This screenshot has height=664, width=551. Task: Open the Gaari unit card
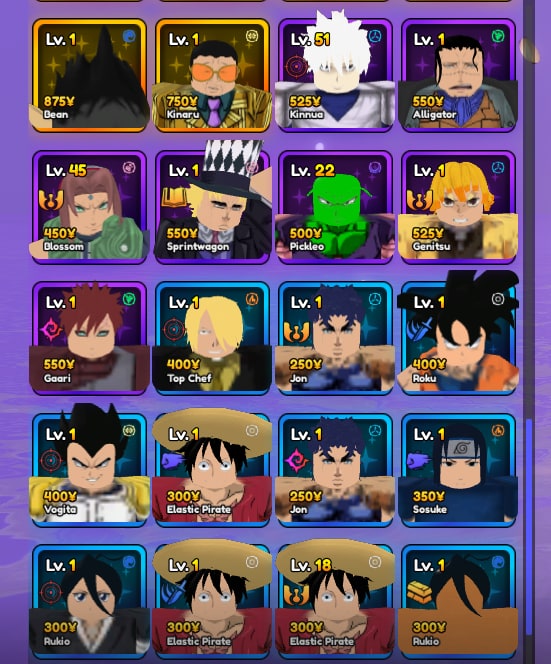tap(89, 338)
